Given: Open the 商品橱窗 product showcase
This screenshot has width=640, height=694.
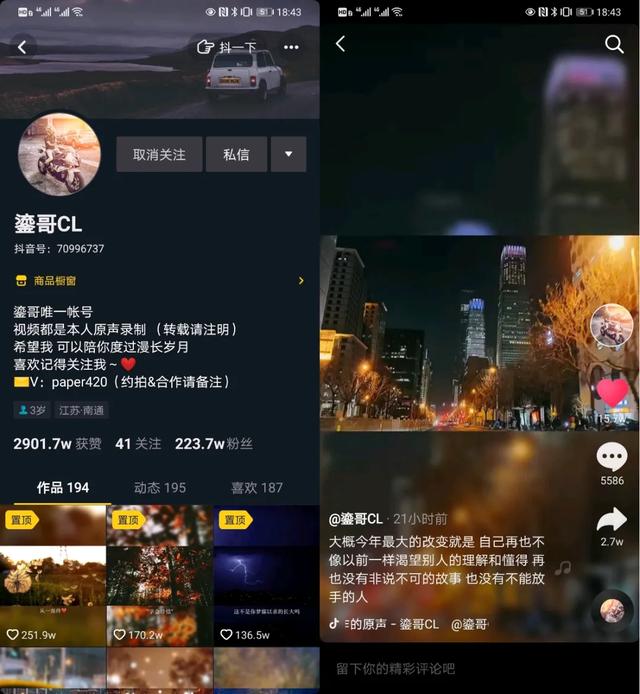Looking at the screenshot, I should [x=160, y=281].
